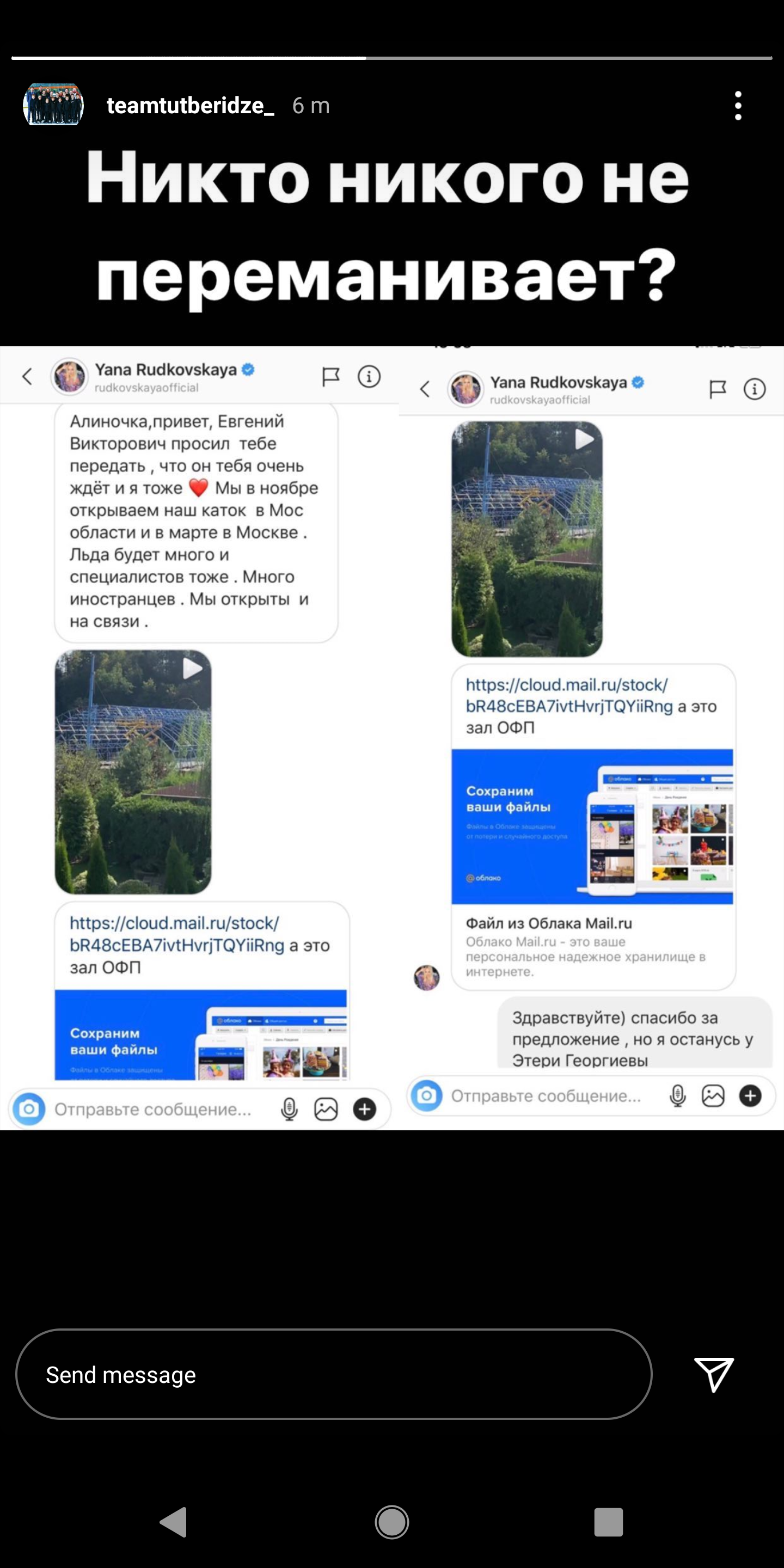
Task: Open the teamtutberidze_ username link
Action: (x=190, y=106)
